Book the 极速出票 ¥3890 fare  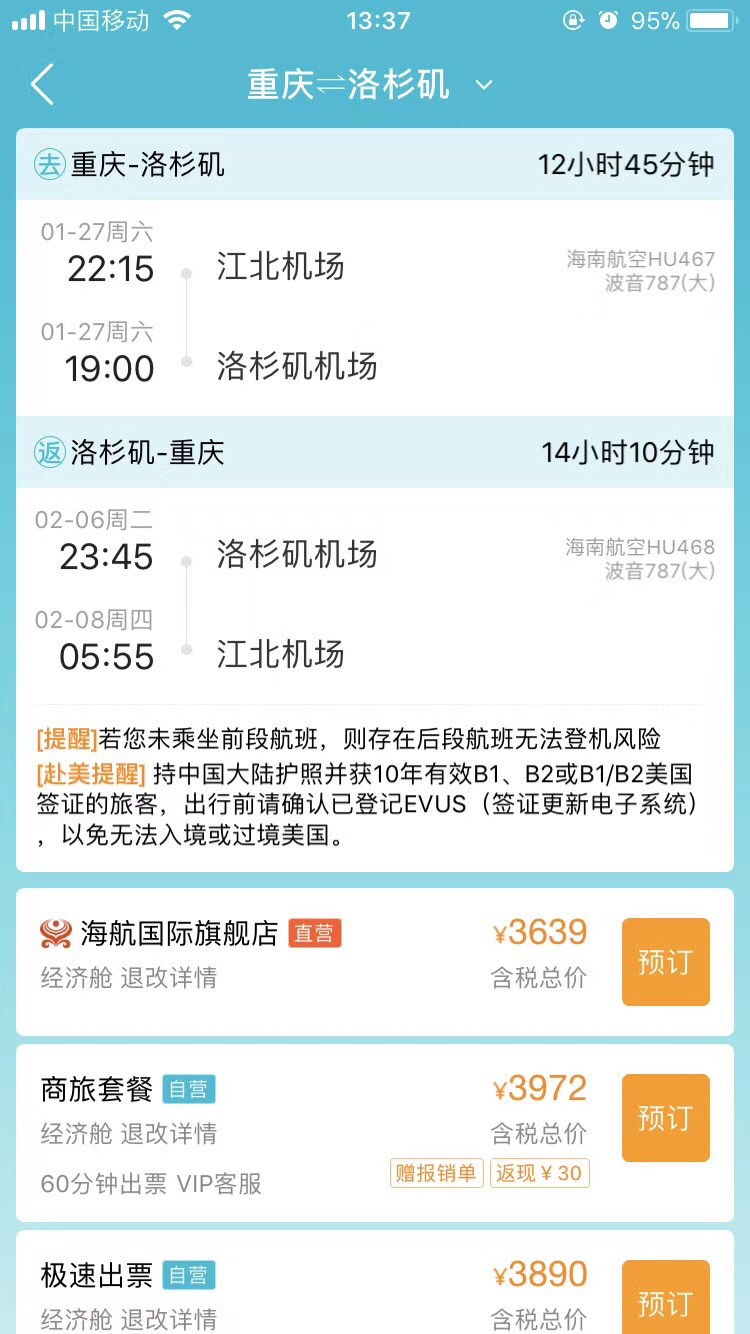665,1300
